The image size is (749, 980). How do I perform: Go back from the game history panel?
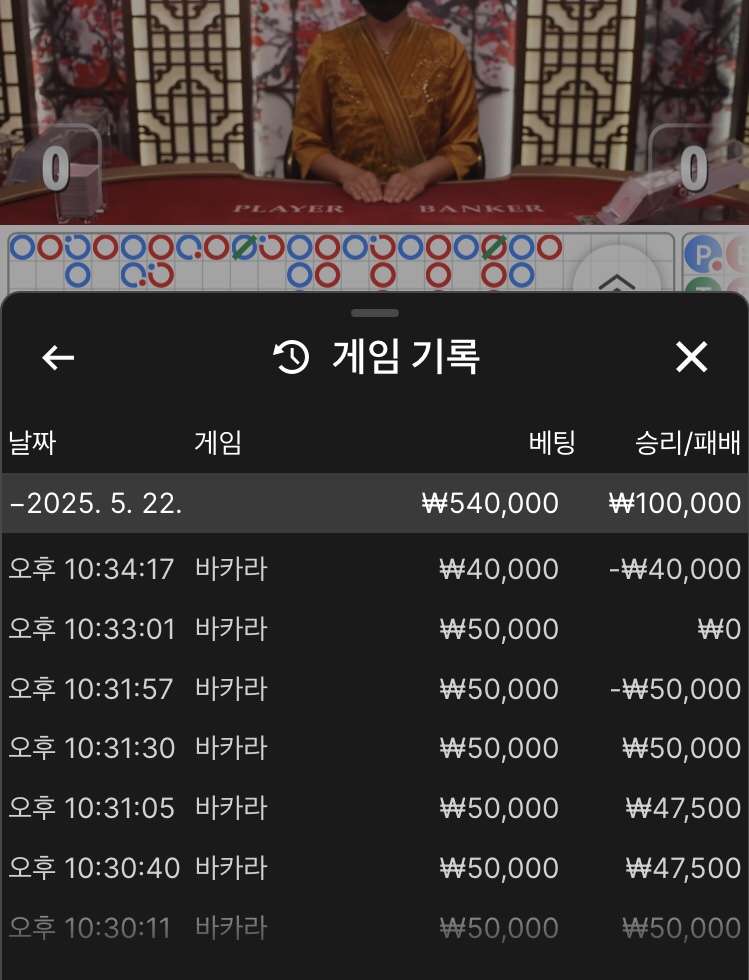point(58,357)
